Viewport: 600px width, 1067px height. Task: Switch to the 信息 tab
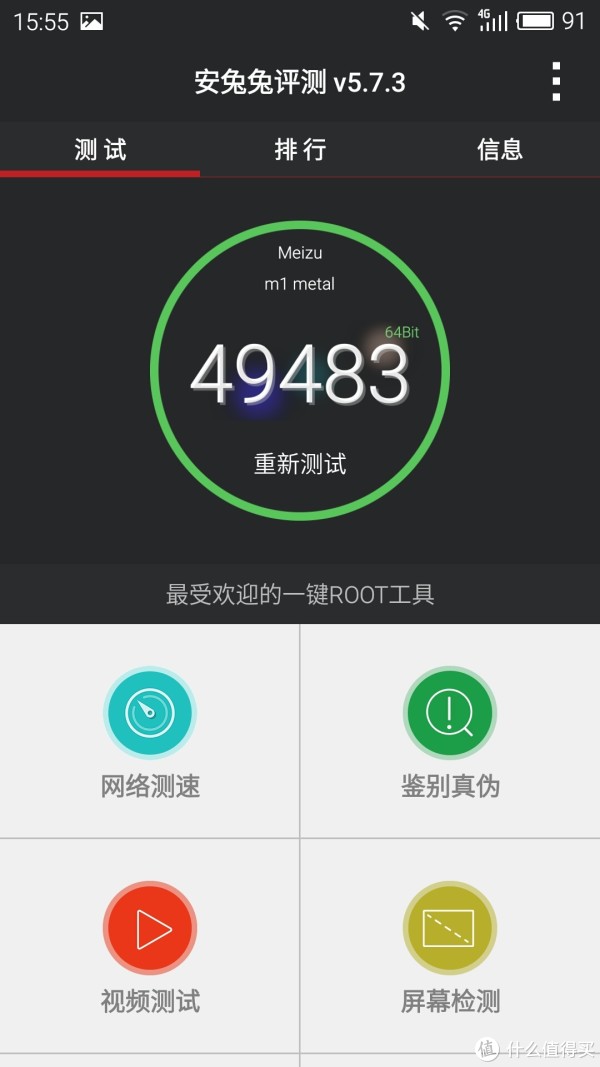pyautogui.click(x=500, y=149)
